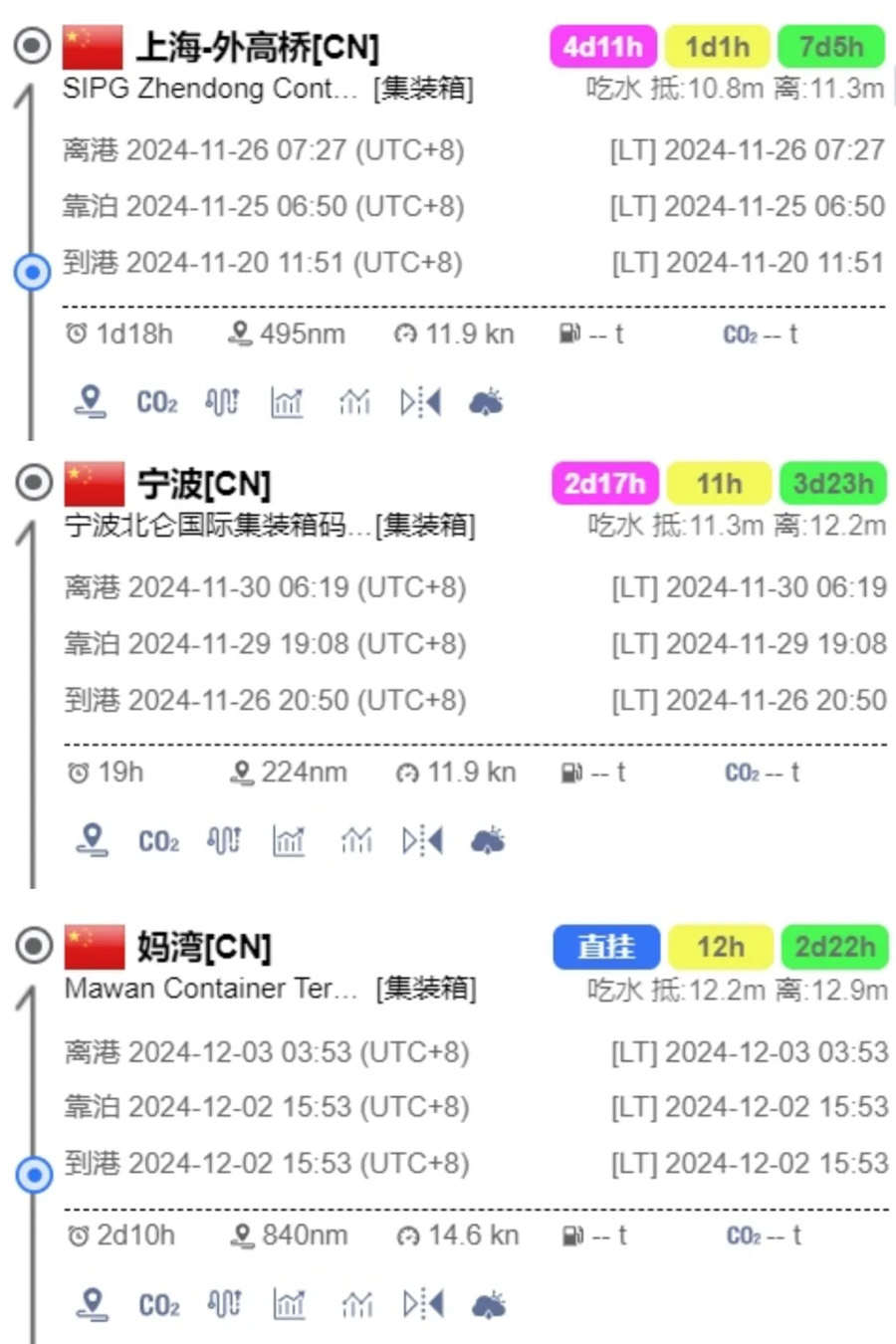Open the weather icon under 上海-外高桥
The image size is (896, 1344).
[x=486, y=402]
